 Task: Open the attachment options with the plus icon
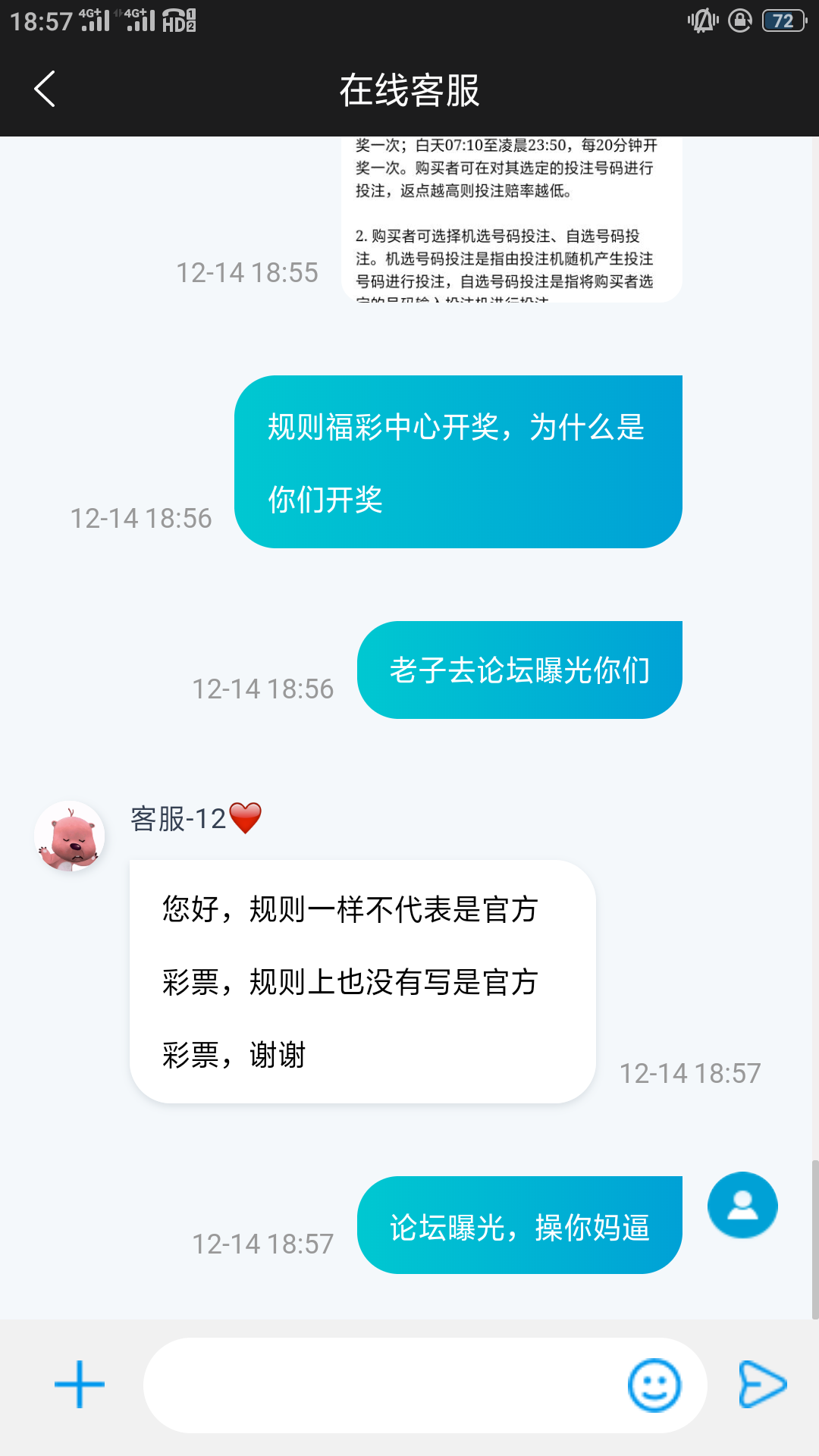click(x=78, y=1382)
